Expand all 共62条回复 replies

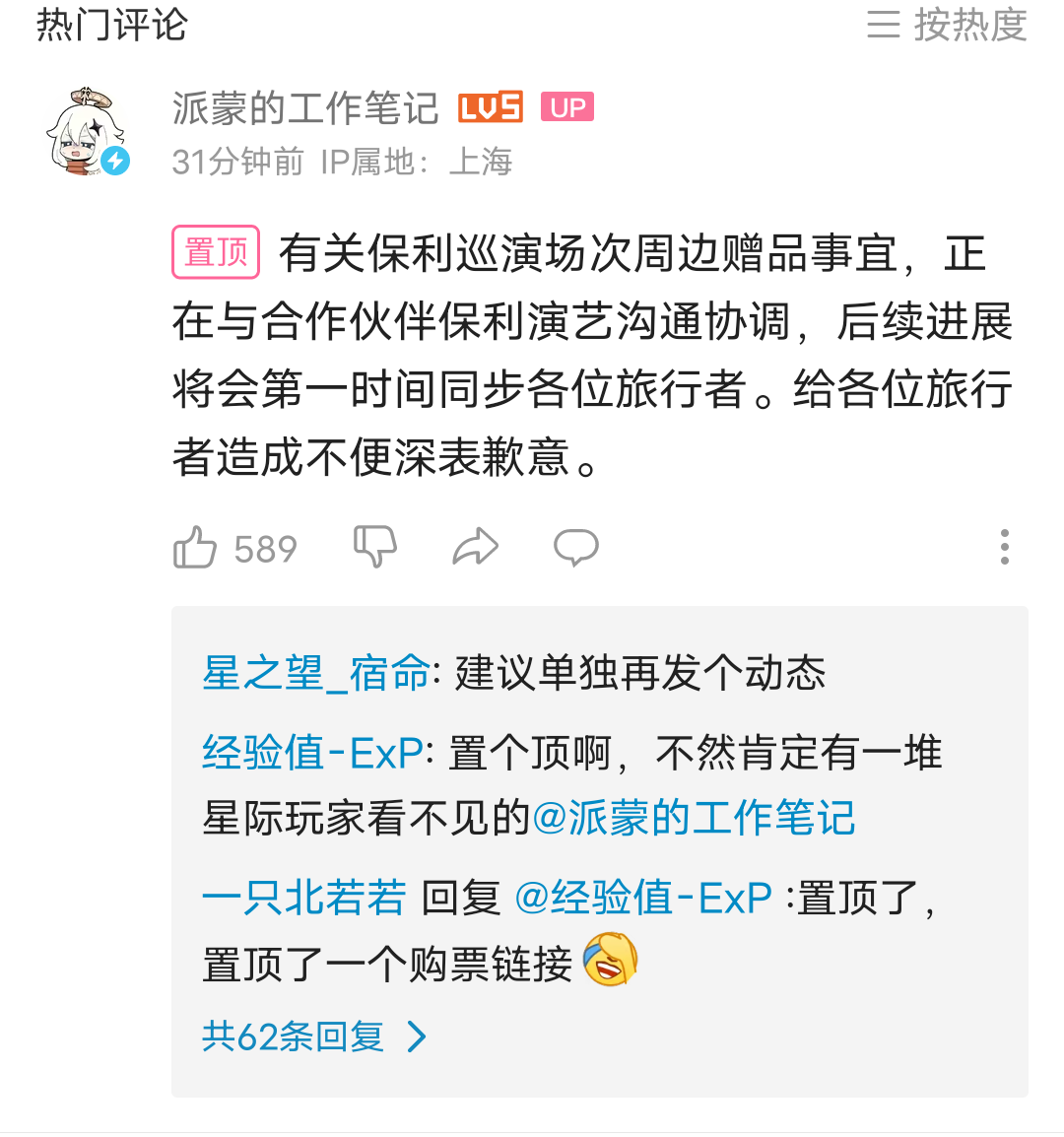click(x=313, y=1037)
